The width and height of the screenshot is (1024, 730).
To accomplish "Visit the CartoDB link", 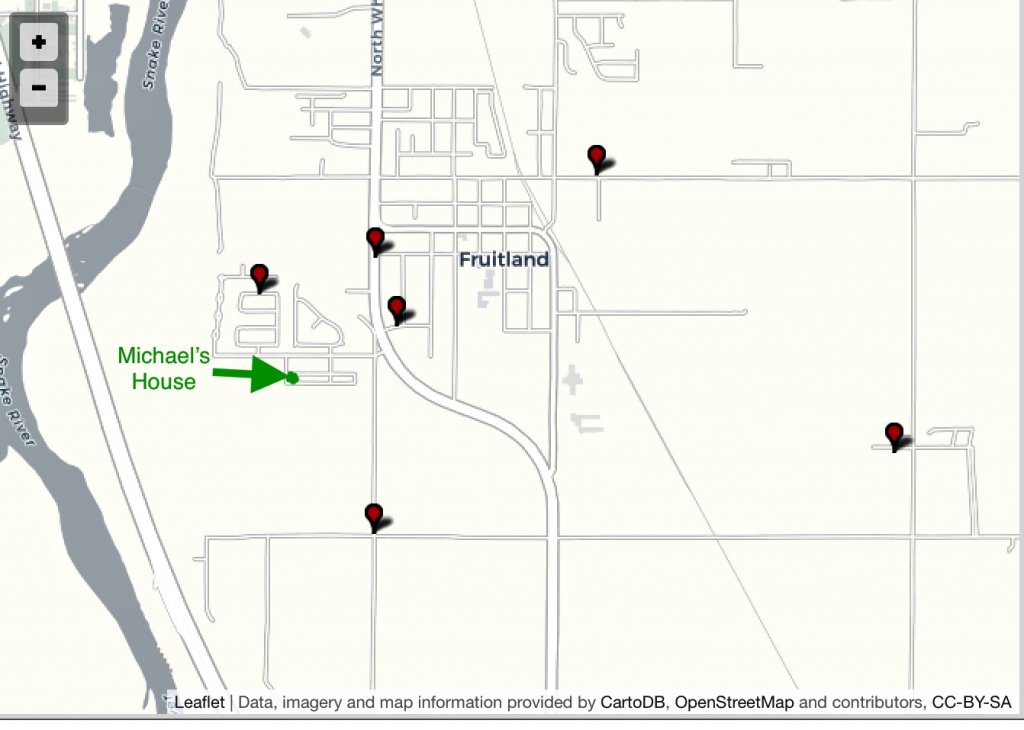I will point(631,702).
